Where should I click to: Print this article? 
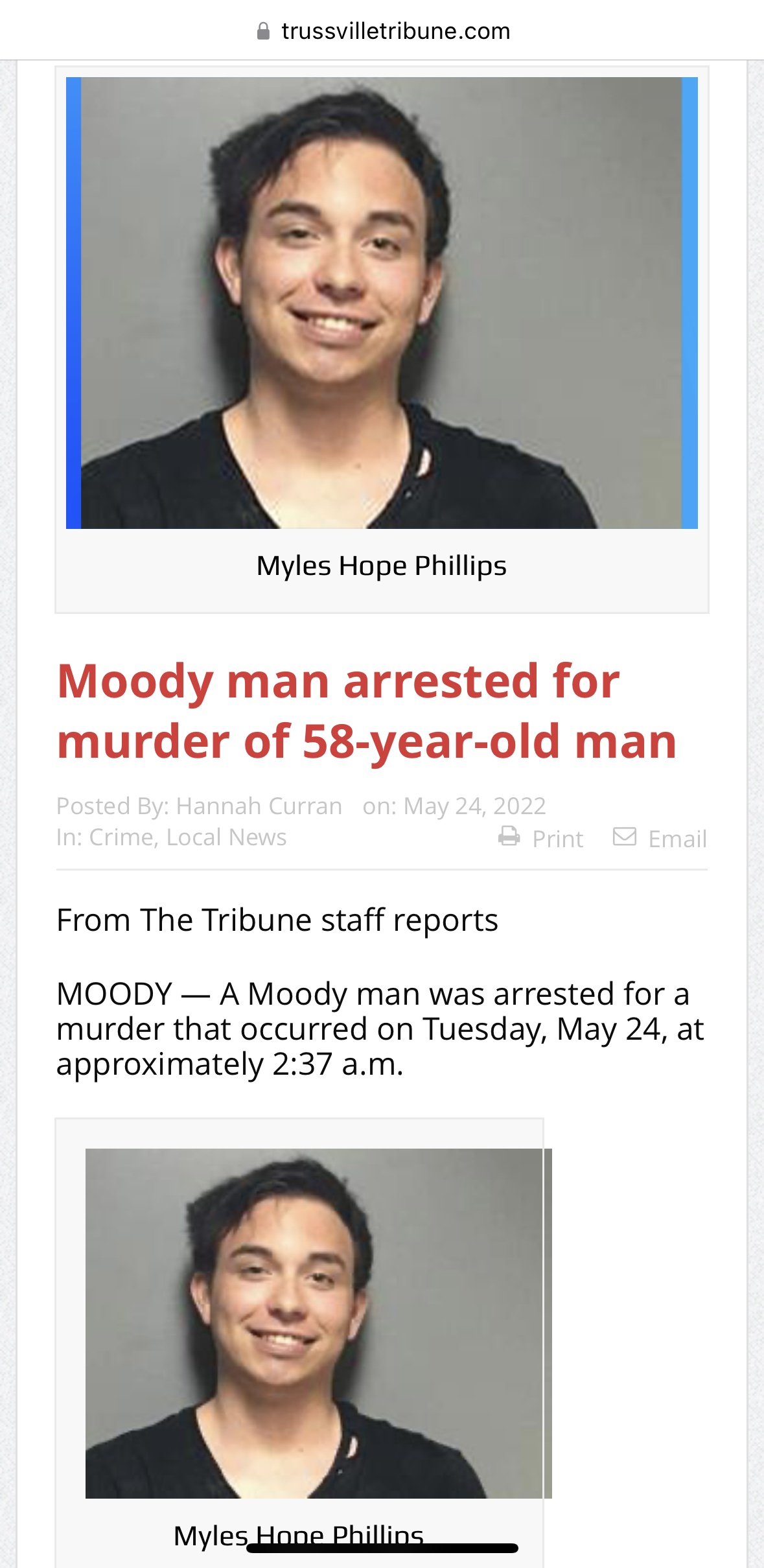(x=541, y=838)
